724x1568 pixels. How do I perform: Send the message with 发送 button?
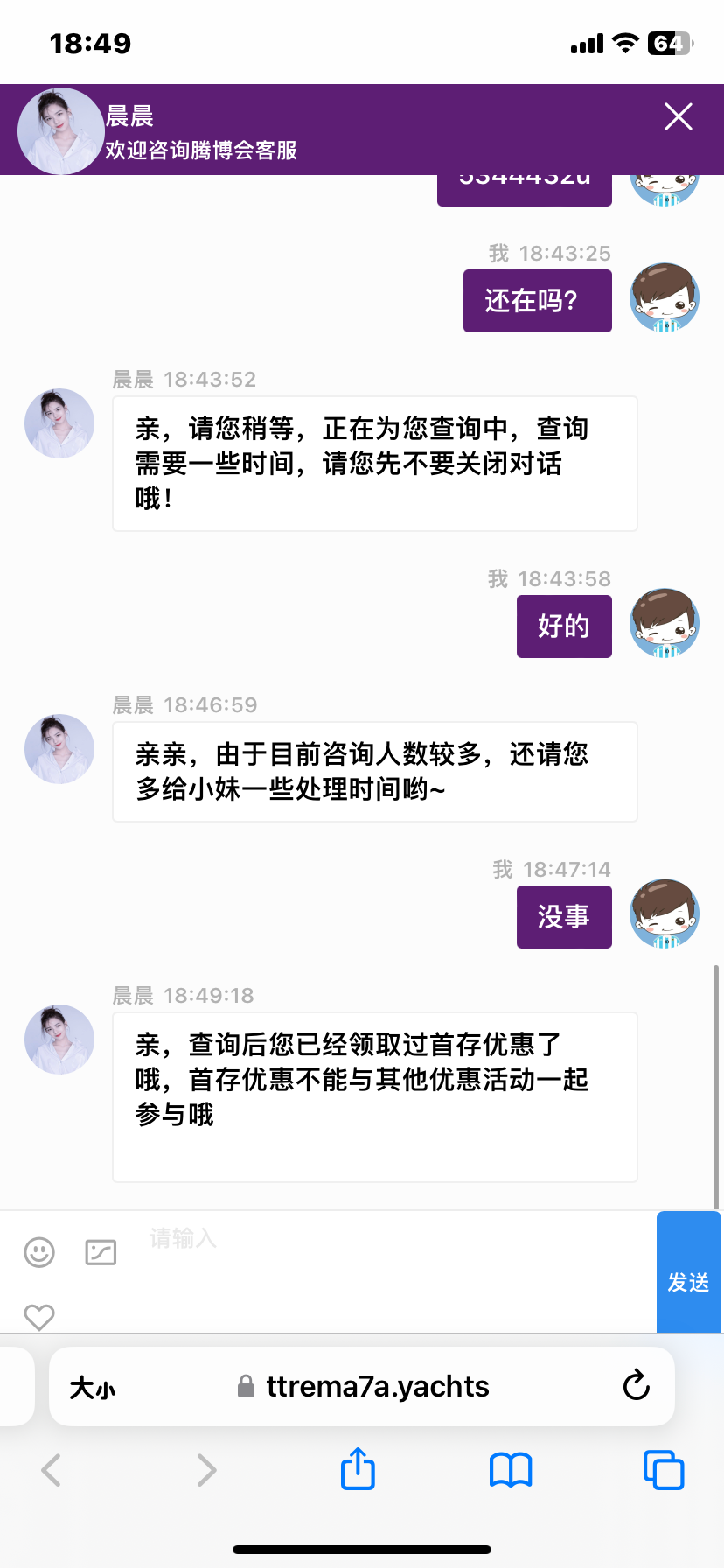[688, 1282]
